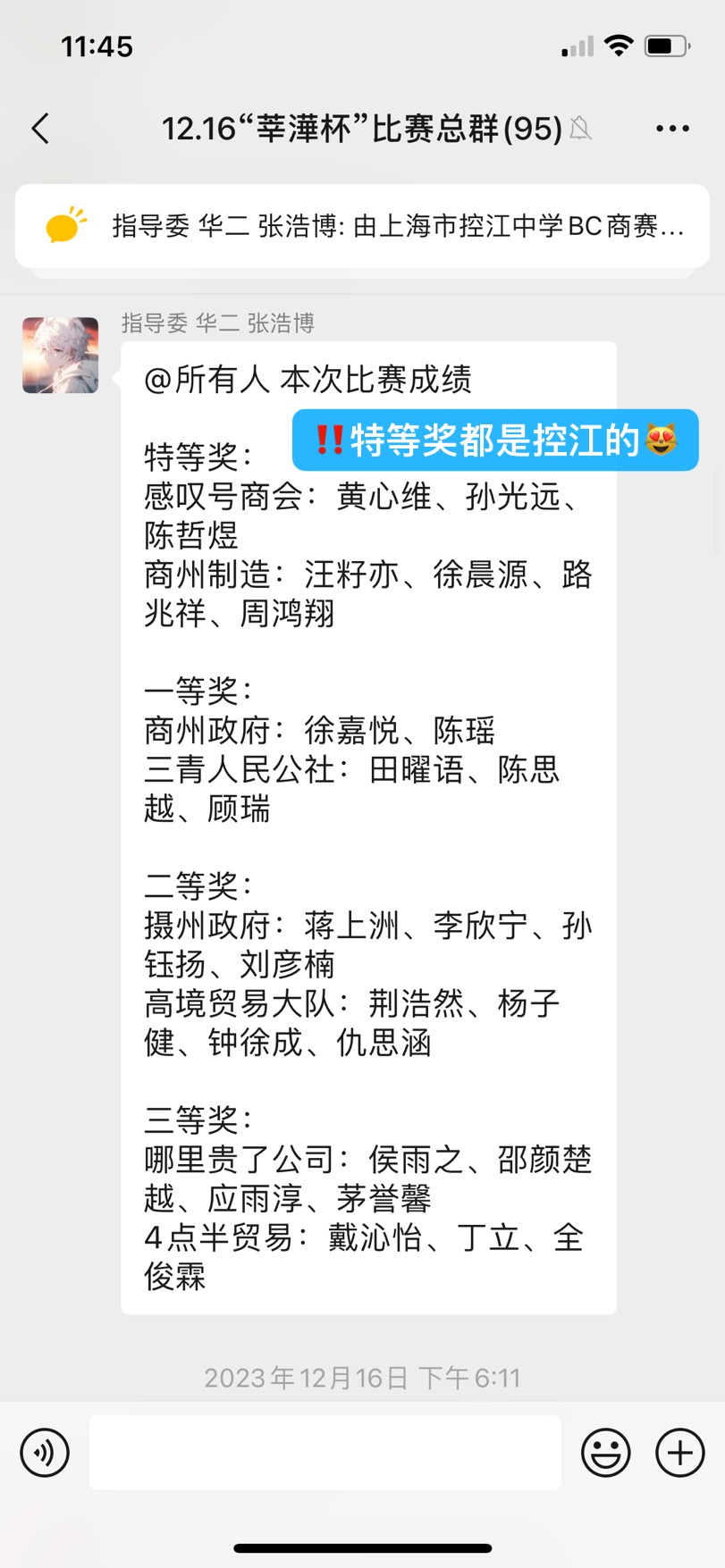View 张浩博's profile avatar
The width and height of the screenshot is (725, 1568).
point(60,356)
